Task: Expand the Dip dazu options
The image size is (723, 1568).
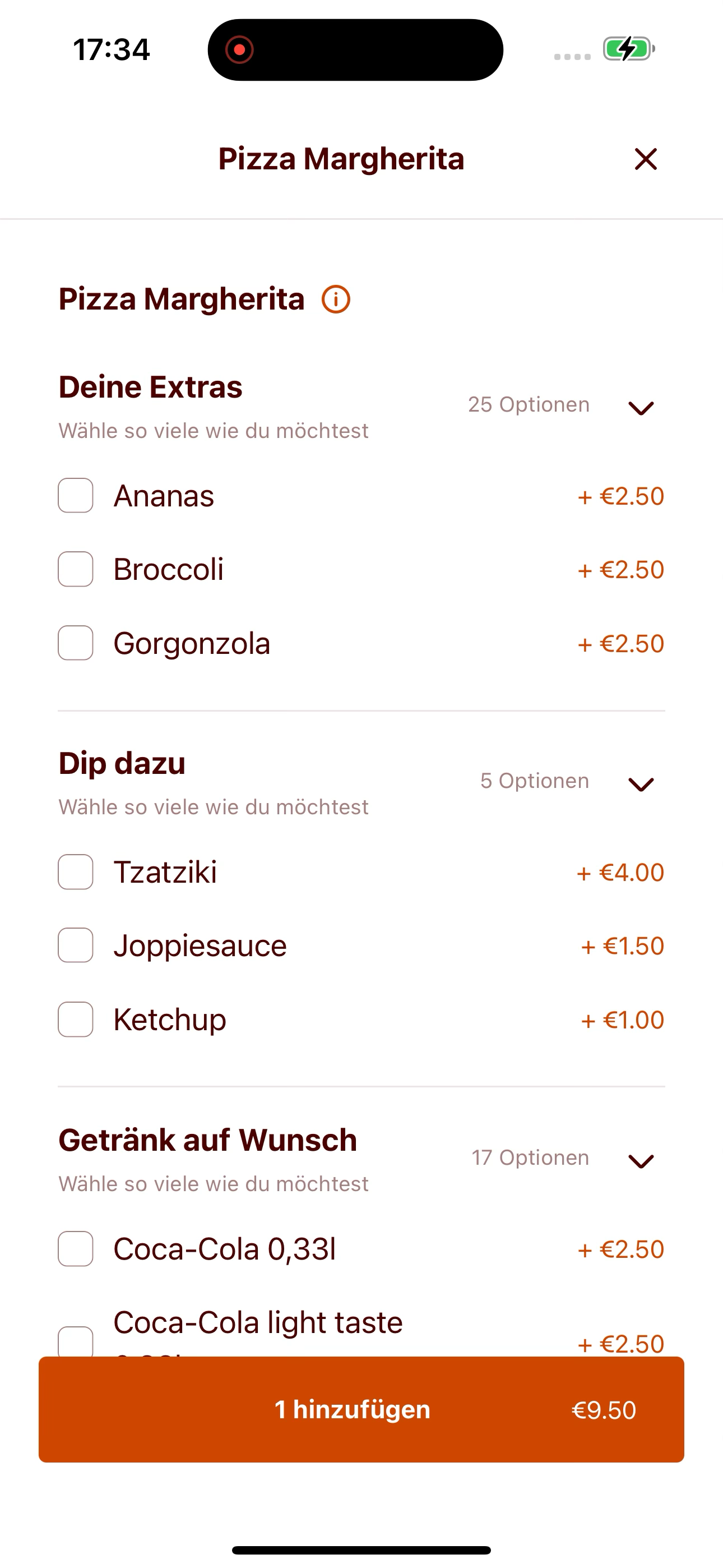Action: coord(641,784)
